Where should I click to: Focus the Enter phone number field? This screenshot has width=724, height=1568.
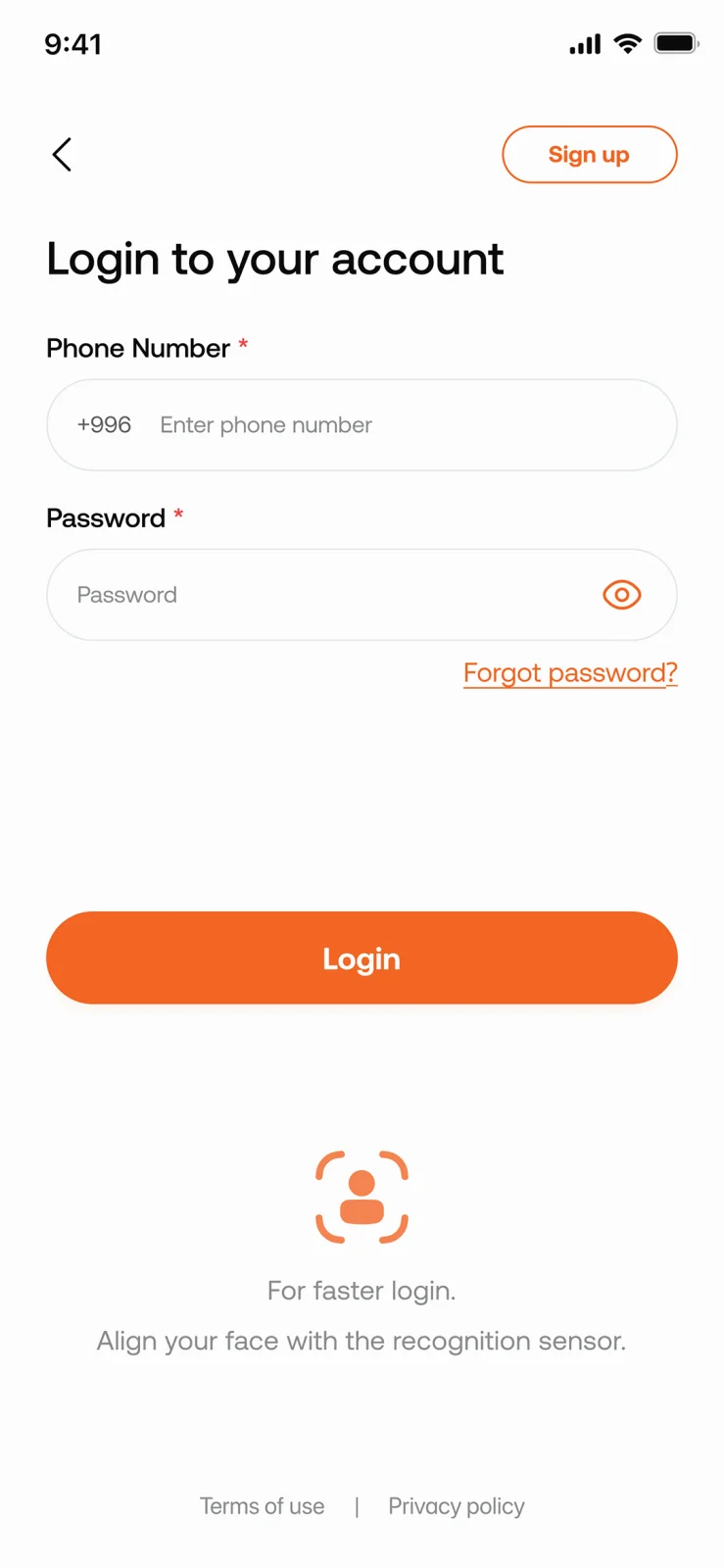pos(362,425)
